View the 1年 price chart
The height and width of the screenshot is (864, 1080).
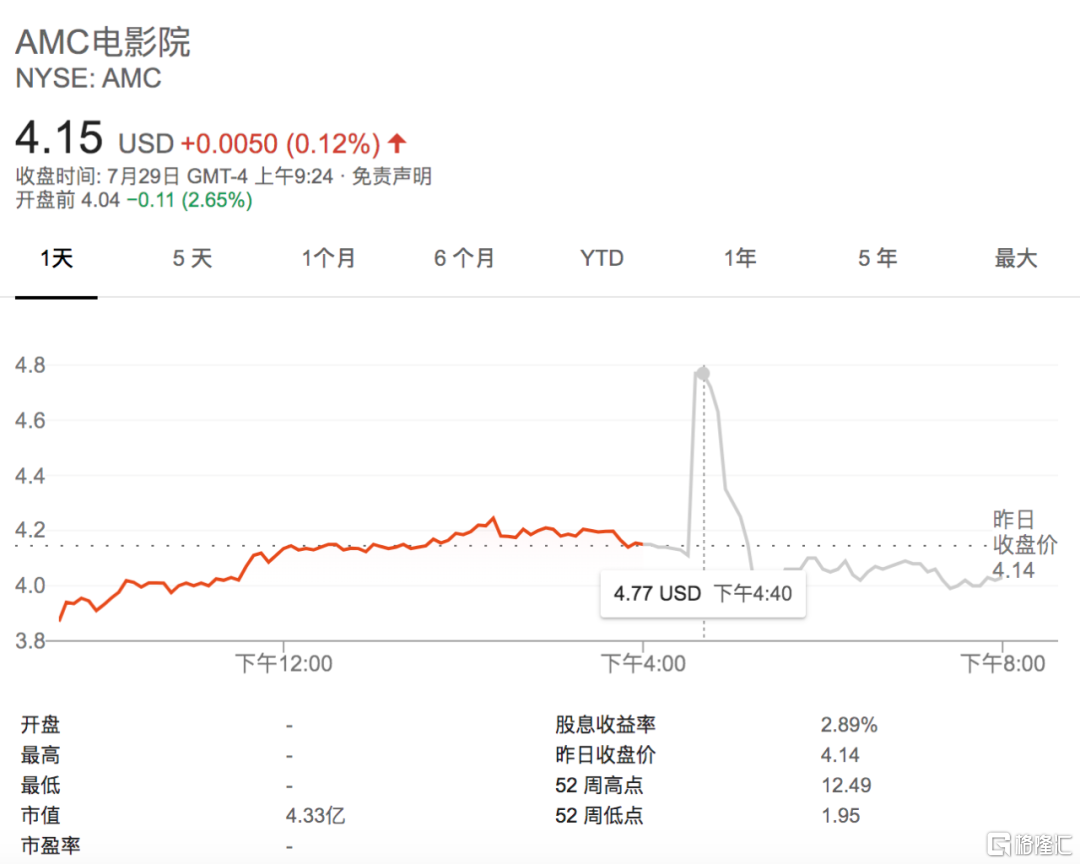(739, 259)
